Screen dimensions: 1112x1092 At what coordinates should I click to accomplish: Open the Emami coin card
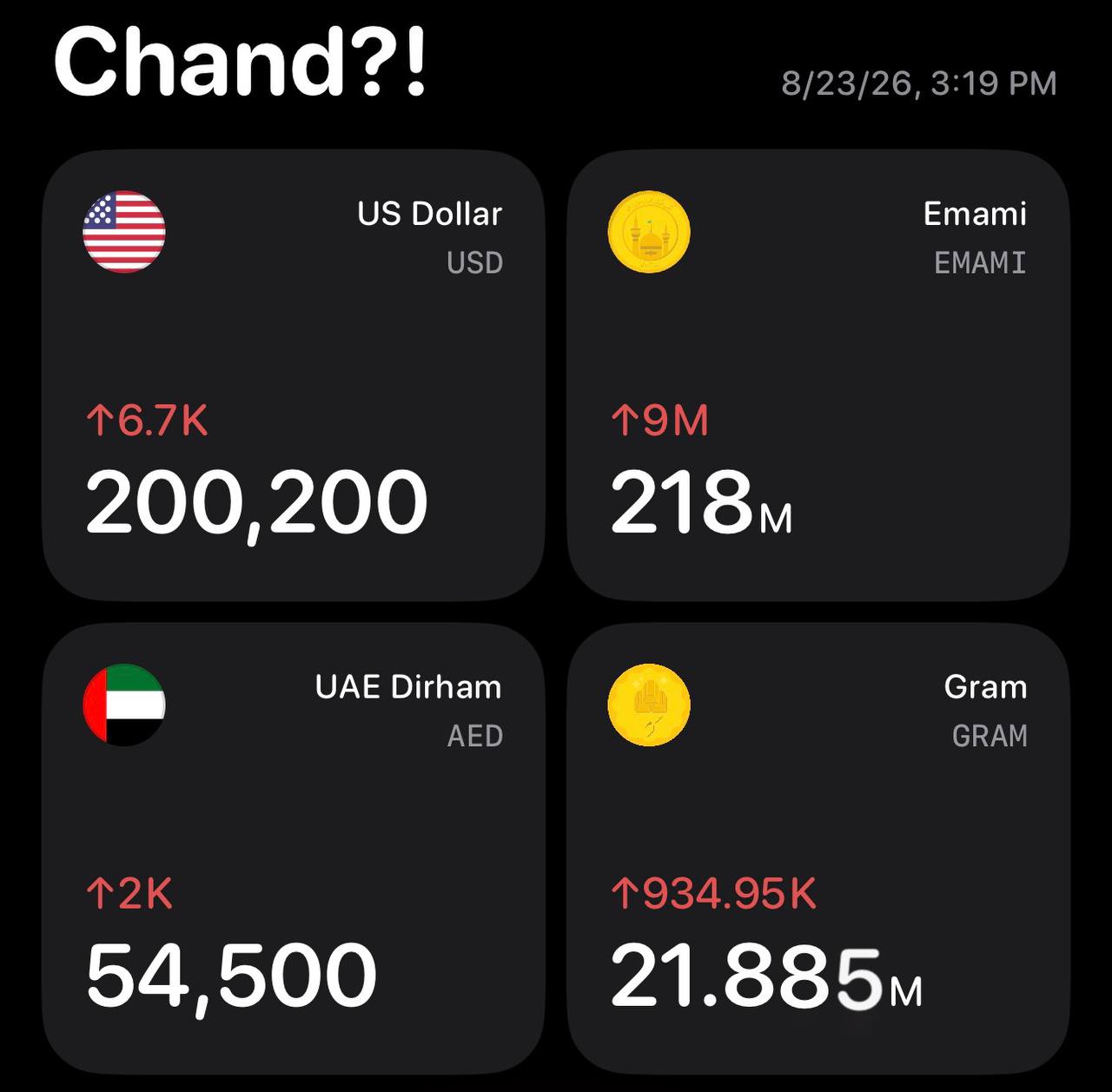pos(818,375)
